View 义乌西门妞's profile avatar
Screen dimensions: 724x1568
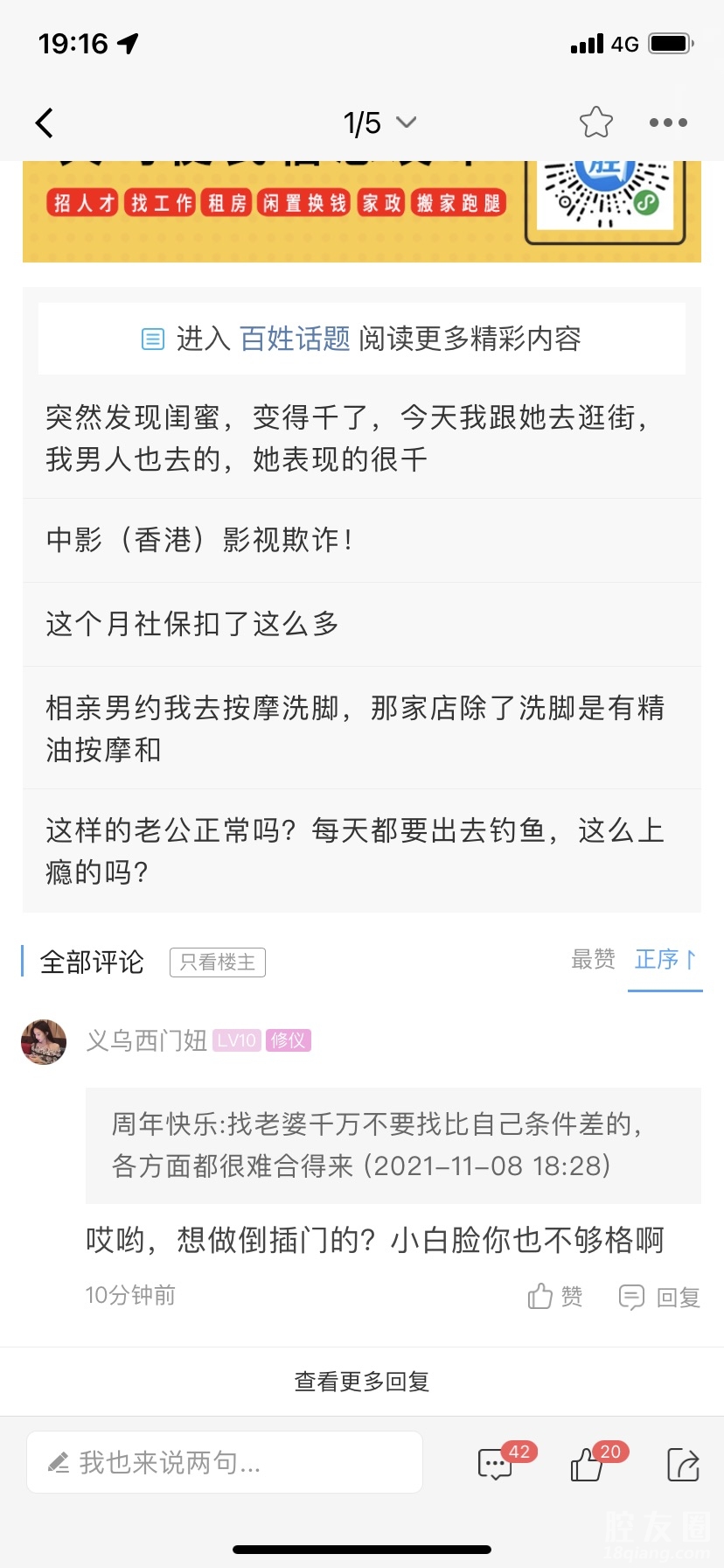(x=44, y=1042)
